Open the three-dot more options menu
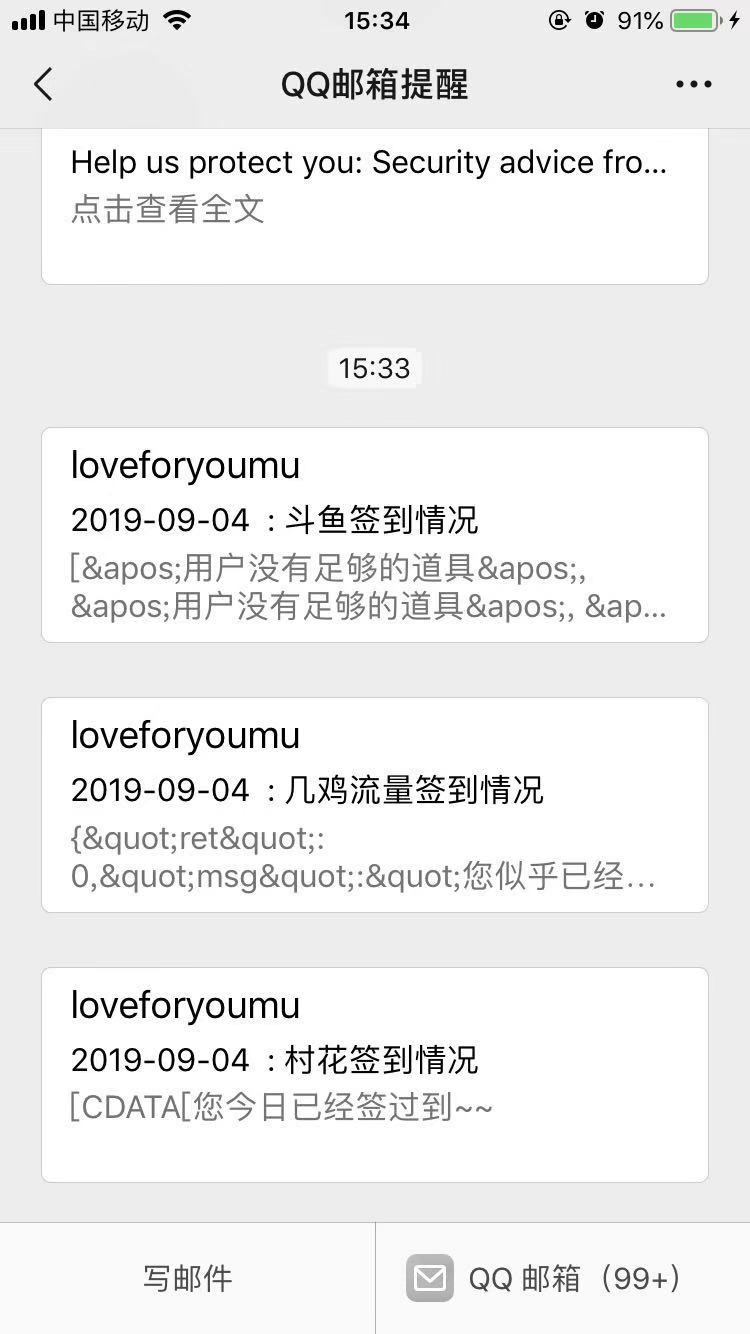This screenshot has width=750, height=1334. pyautogui.click(x=693, y=84)
